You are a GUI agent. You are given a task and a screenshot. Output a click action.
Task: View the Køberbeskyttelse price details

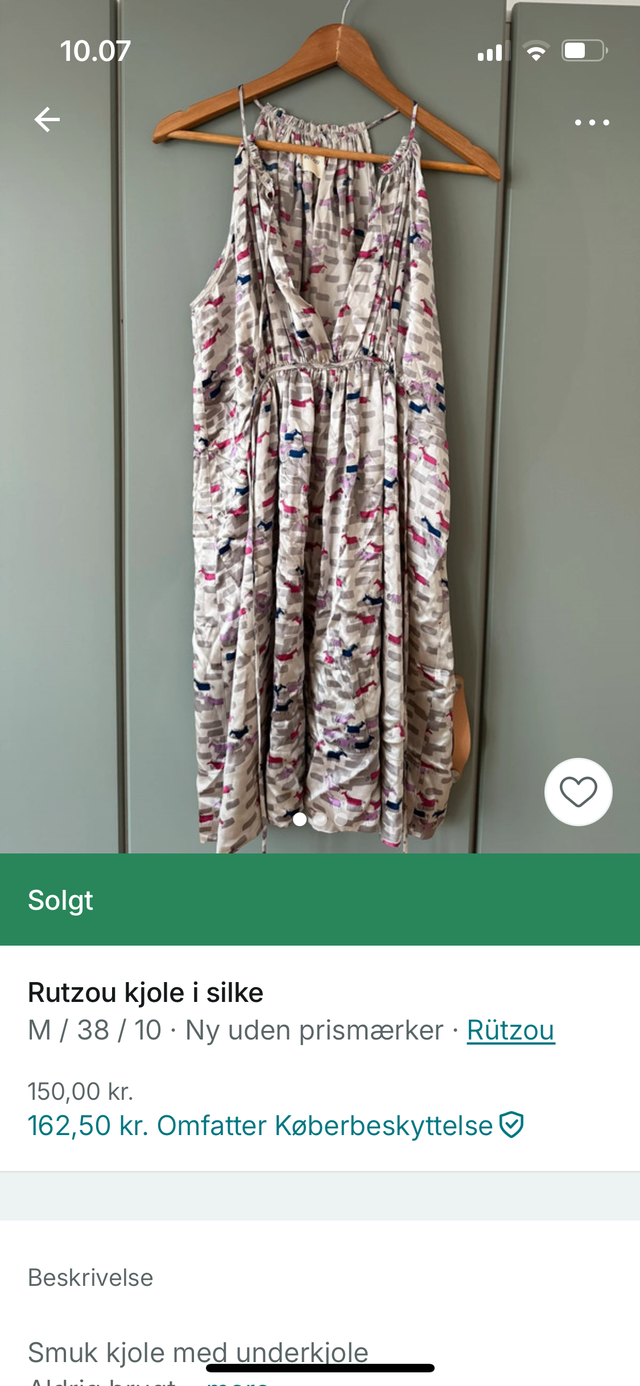tap(275, 1125)
